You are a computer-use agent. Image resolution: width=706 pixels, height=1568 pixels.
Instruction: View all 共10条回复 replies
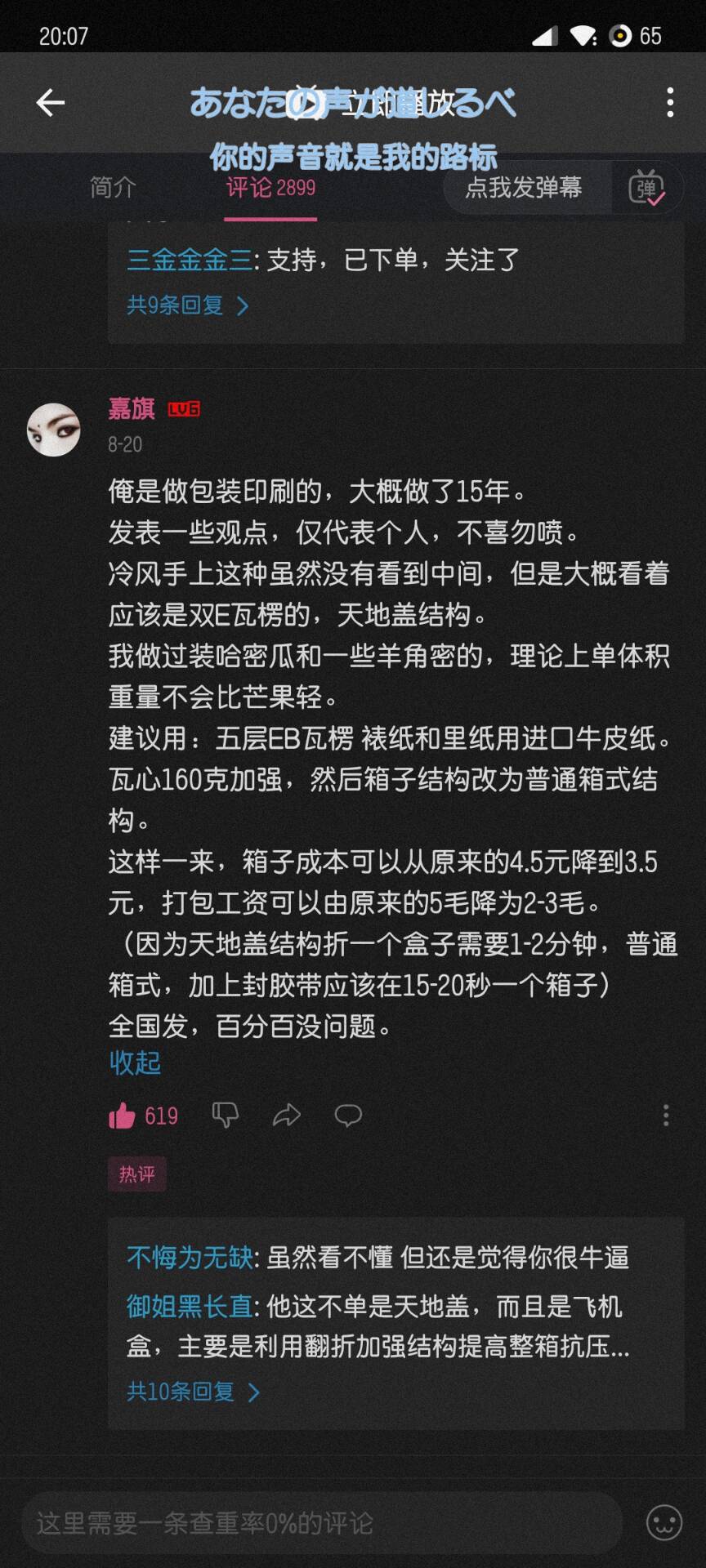[193, 1392]
